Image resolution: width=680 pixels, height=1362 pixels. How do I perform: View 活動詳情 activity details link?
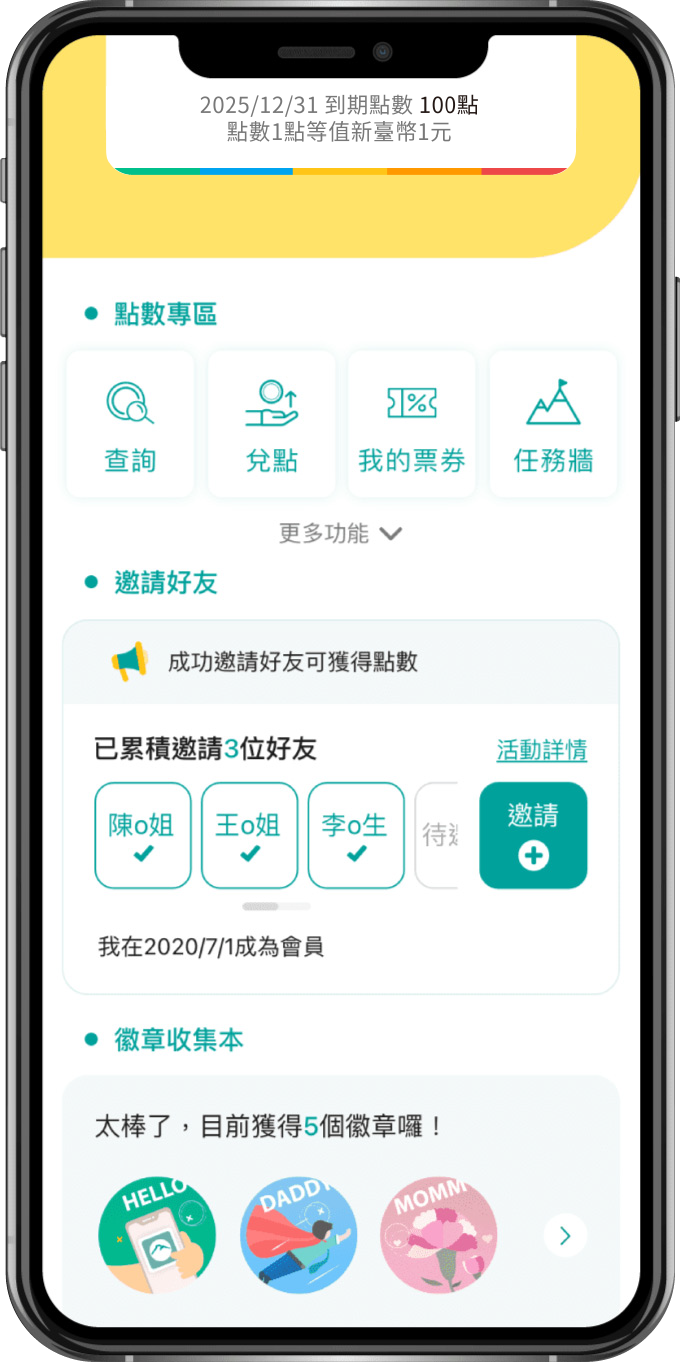point(541,750)
